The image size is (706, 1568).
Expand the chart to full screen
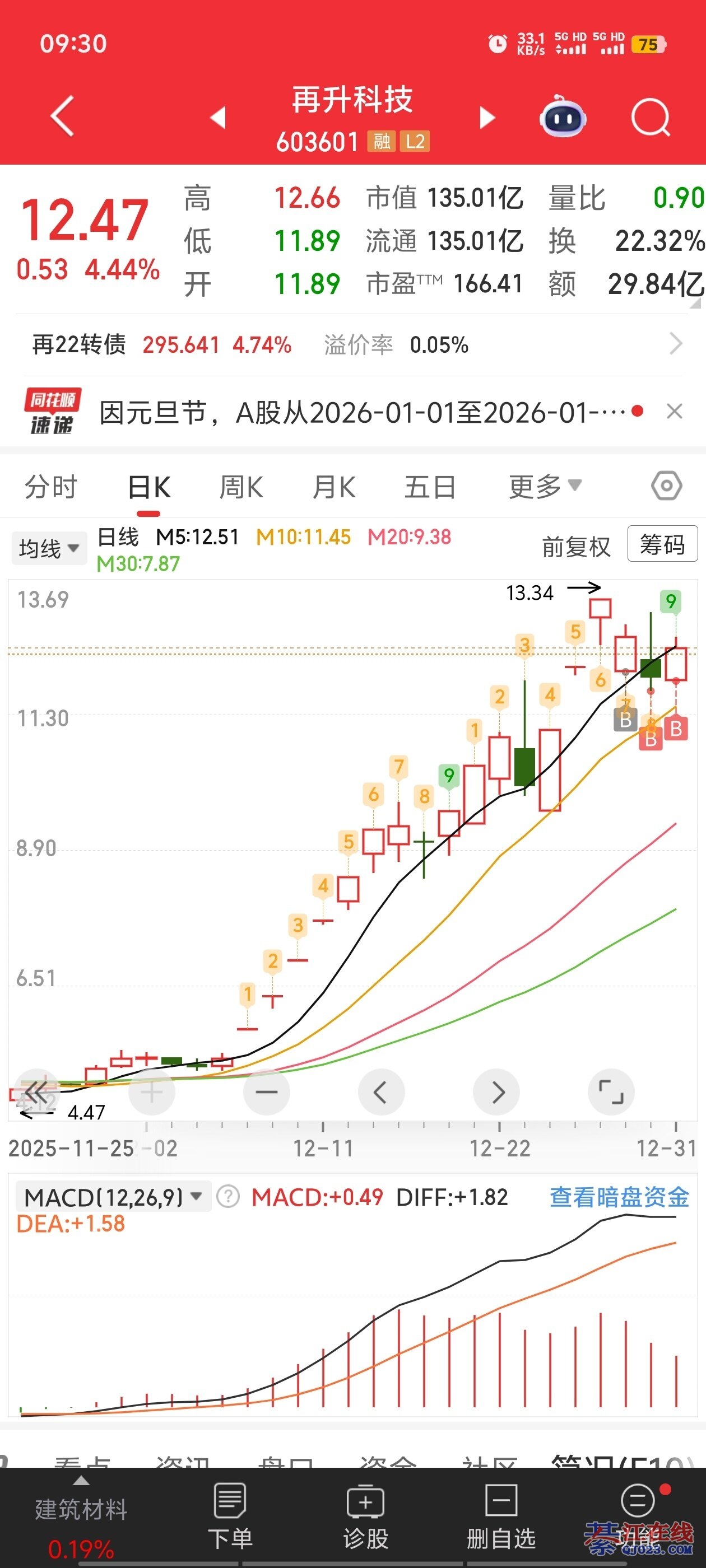coord(611,1092)
